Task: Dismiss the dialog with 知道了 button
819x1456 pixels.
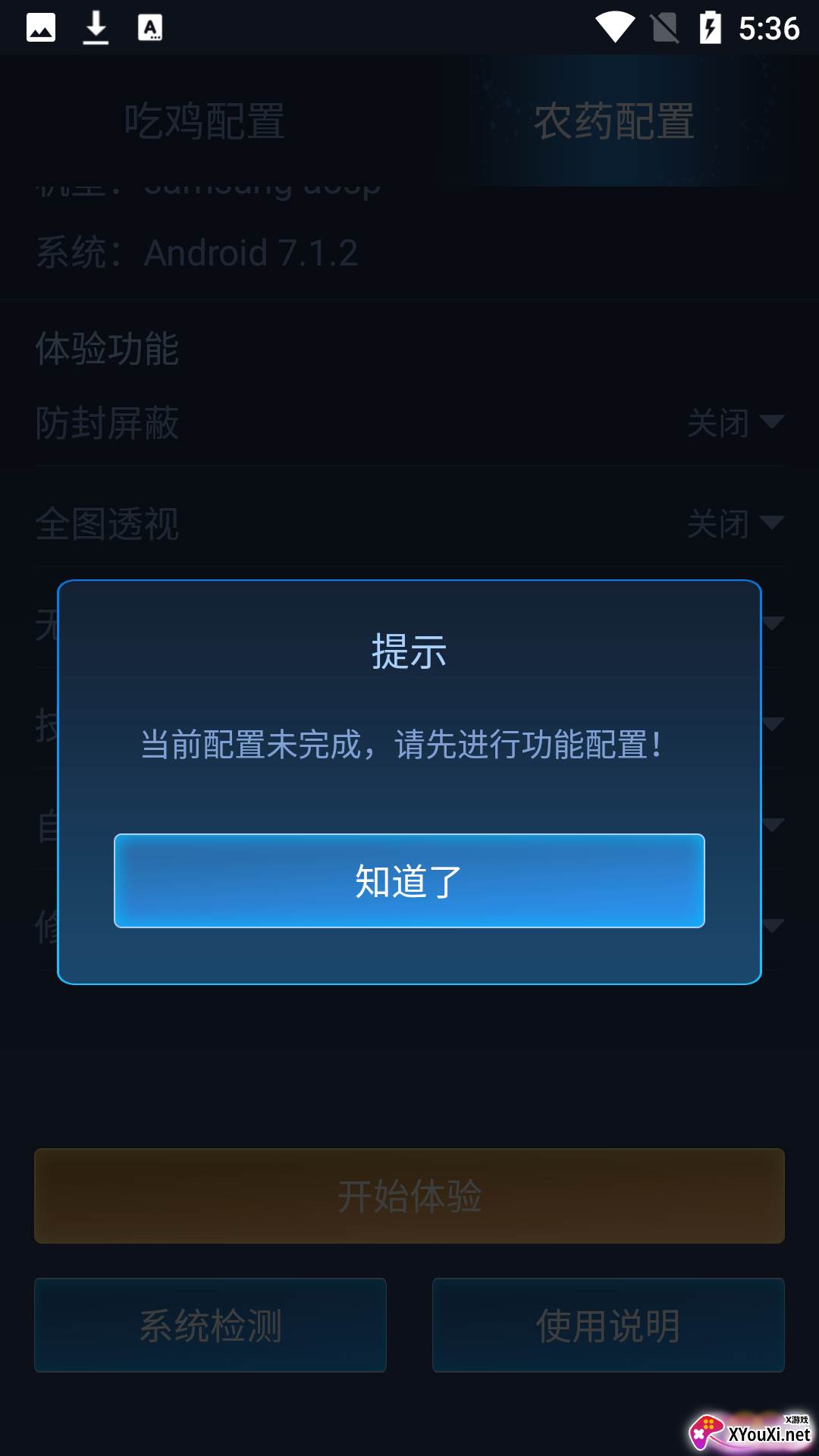Action: [409, 880]
